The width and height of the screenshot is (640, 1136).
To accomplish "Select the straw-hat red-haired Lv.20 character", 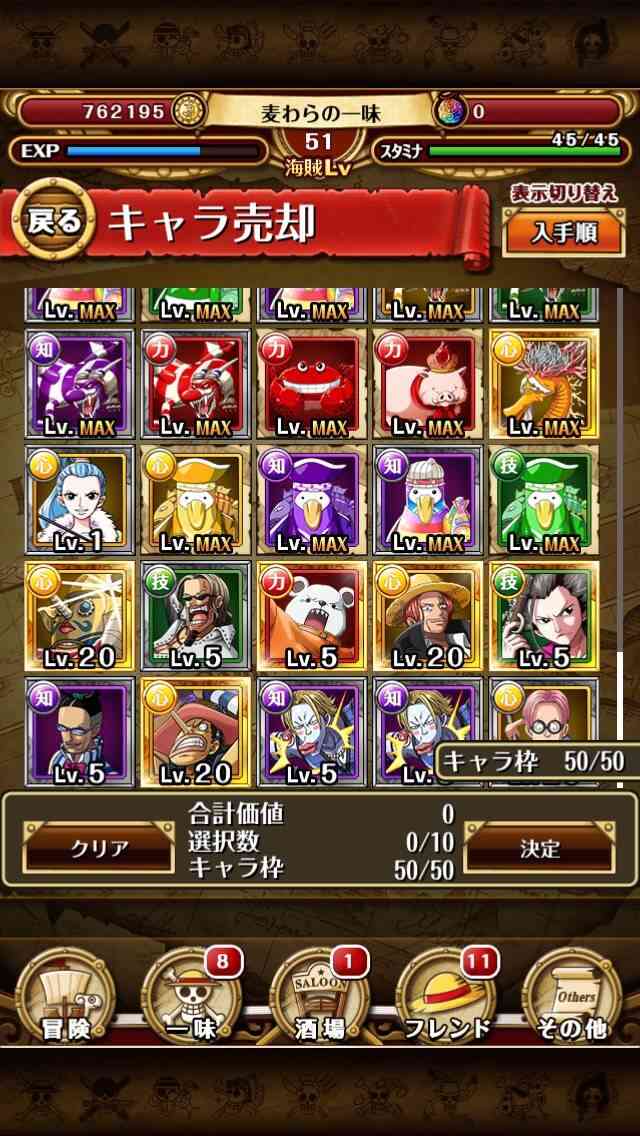I will (x=428, y=616).
